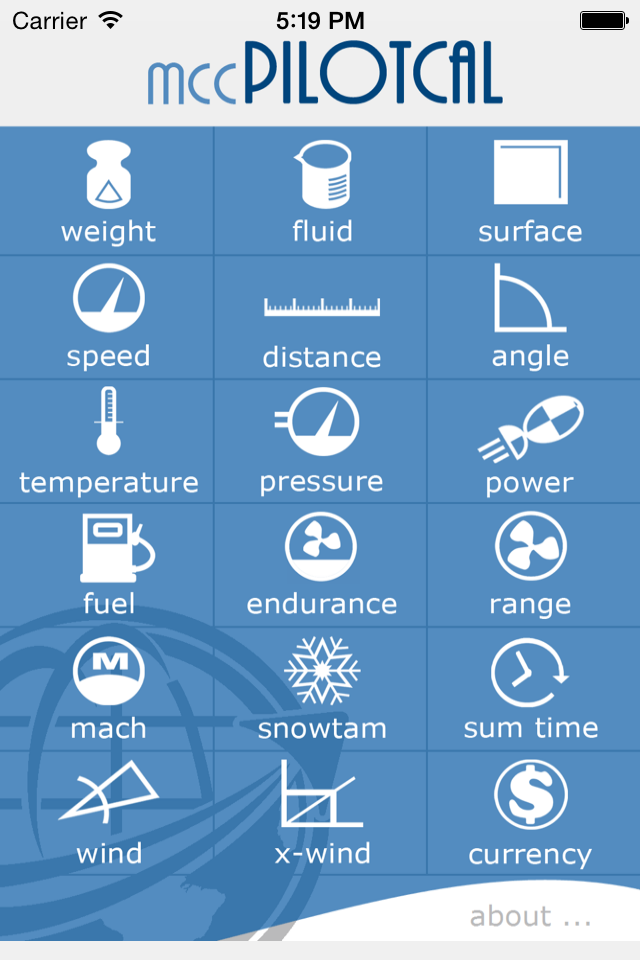Open the wind calculator
The image size is (640, 960).
tap(108, 813)
